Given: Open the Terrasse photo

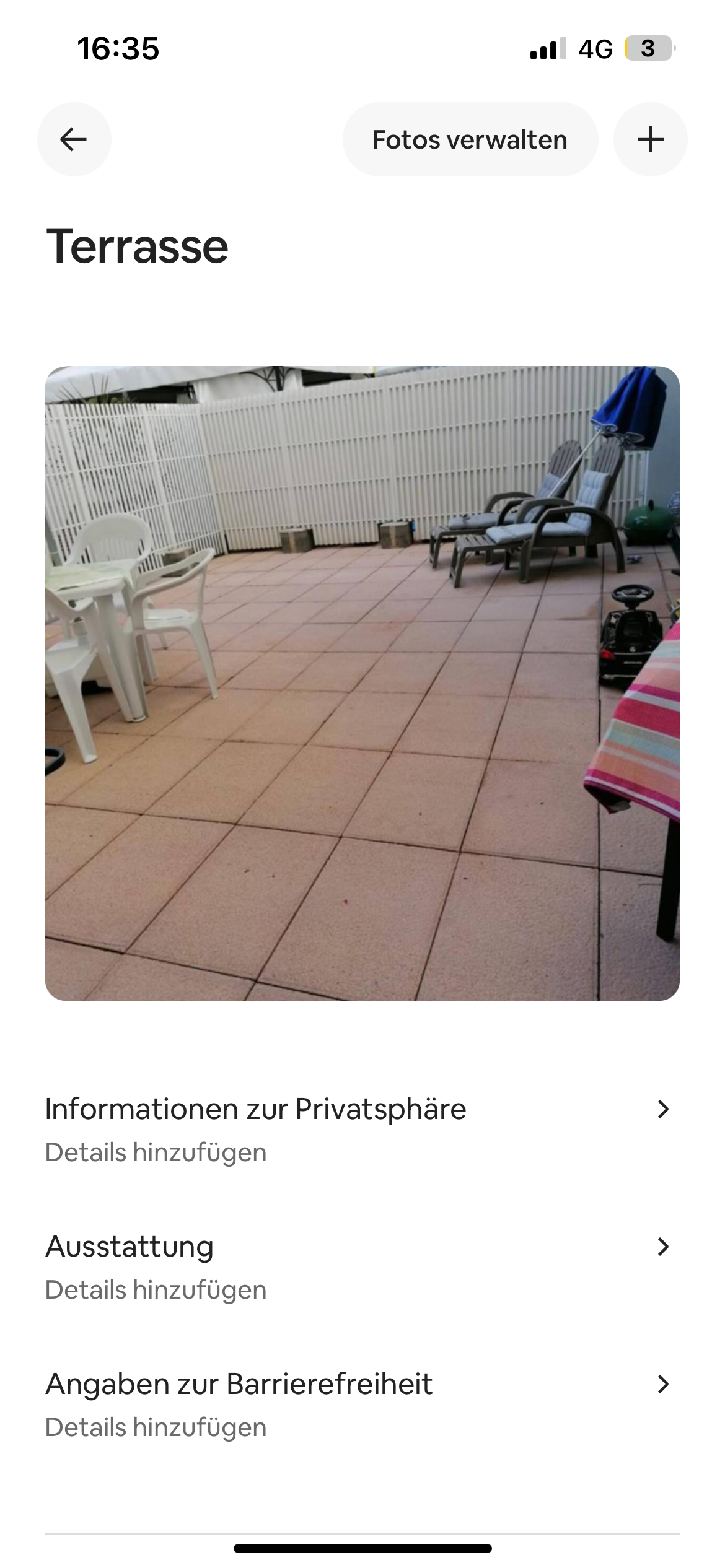Looking at the screenshot, I should click(x=362, y=683).
